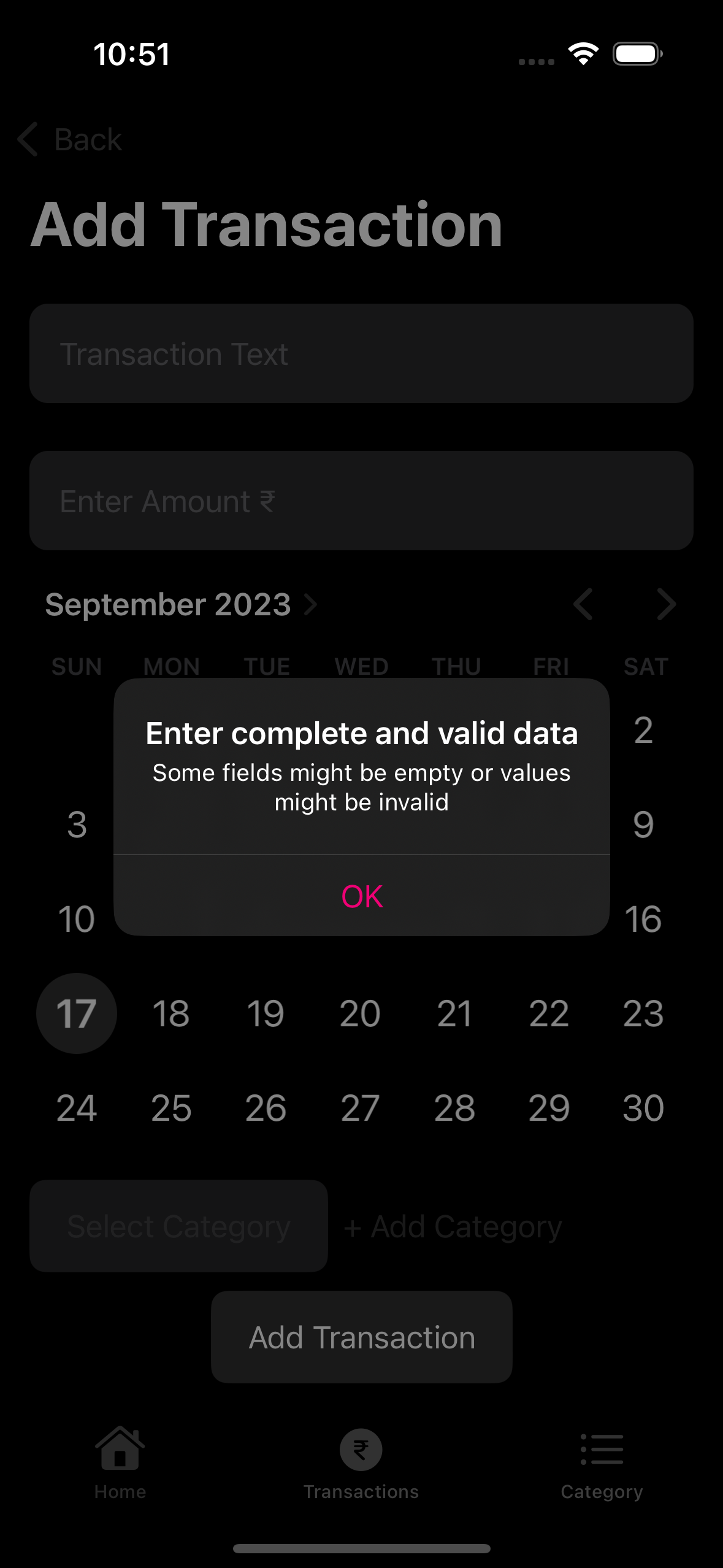Tap the battery status icon
Image resolution: width=723 pixels, height=1568 pixels.
(636, 54)
